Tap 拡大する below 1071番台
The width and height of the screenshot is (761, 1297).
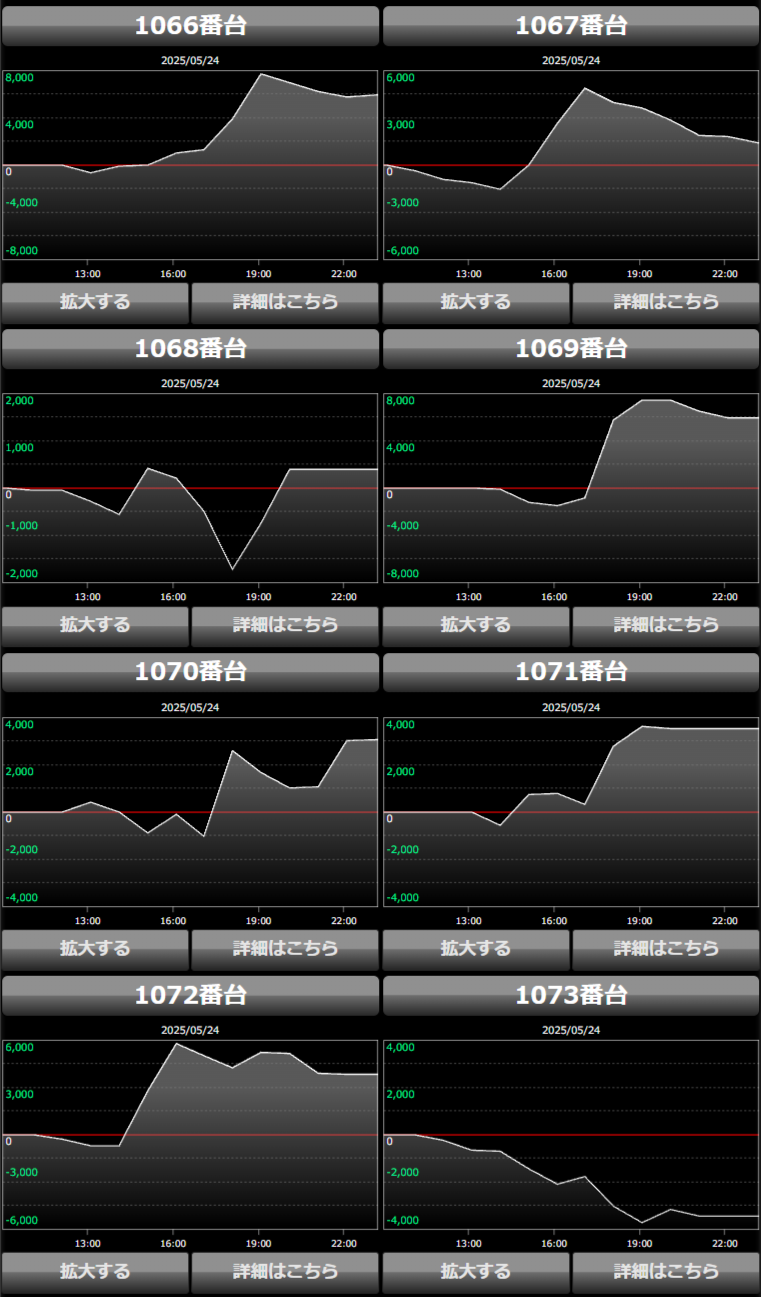coord(476,949)
